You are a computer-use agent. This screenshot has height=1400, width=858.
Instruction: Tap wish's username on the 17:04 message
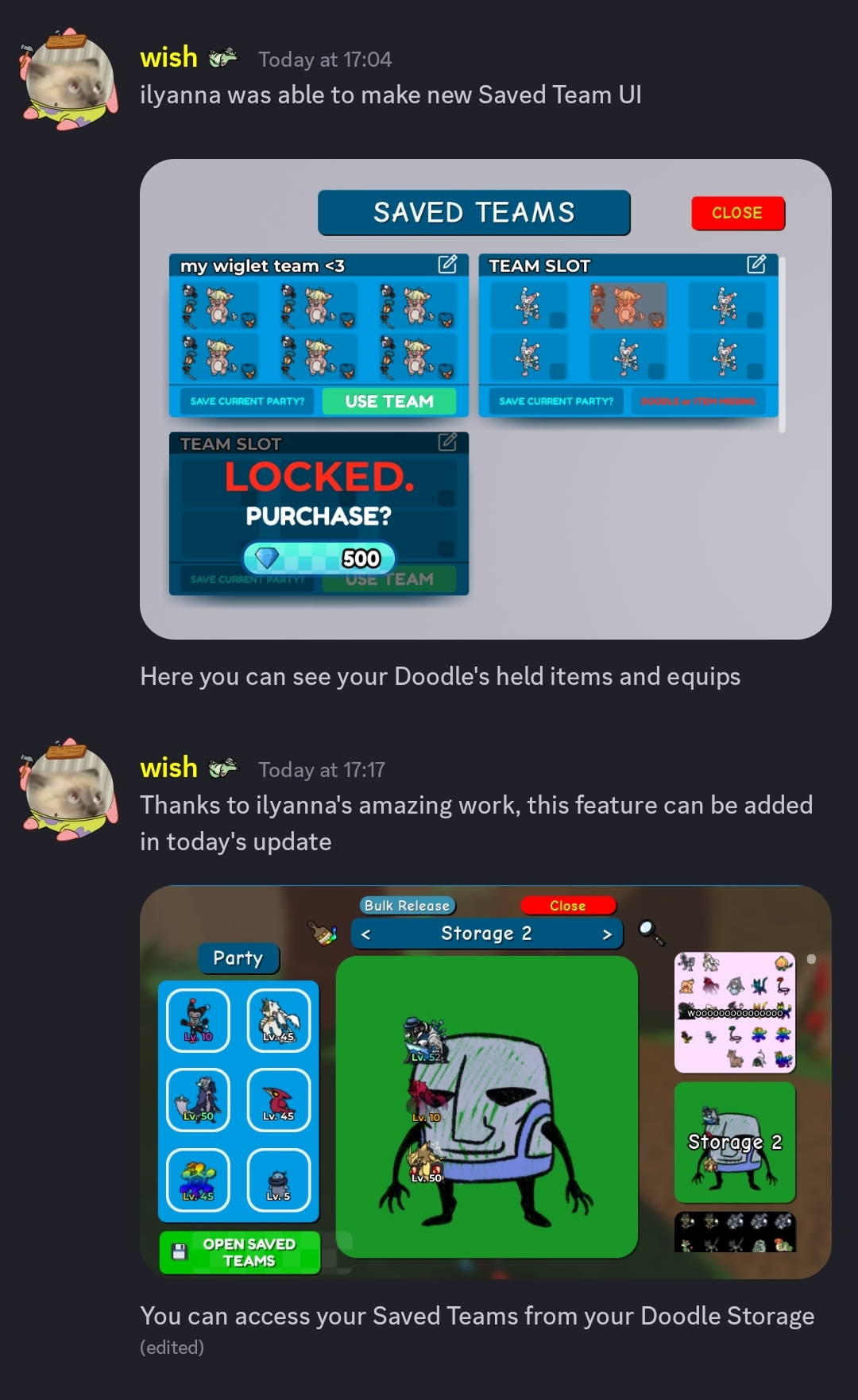pyautogui.click(x=168, y=57)
